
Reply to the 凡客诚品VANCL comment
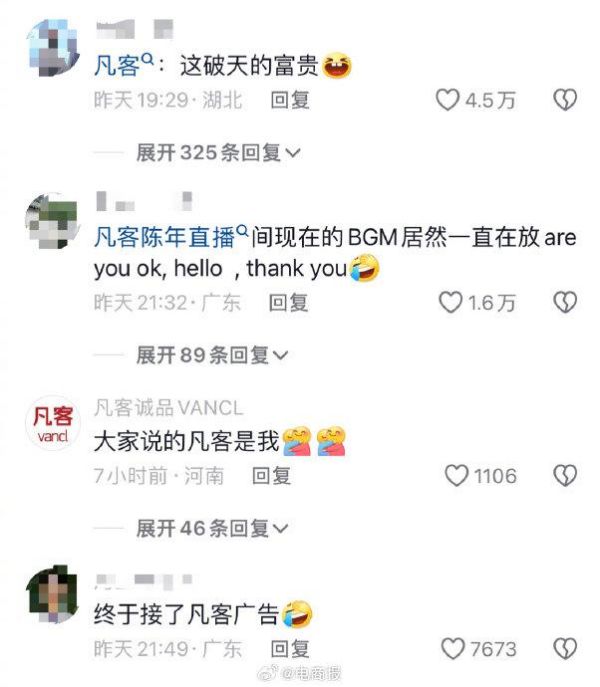(272, 476)
